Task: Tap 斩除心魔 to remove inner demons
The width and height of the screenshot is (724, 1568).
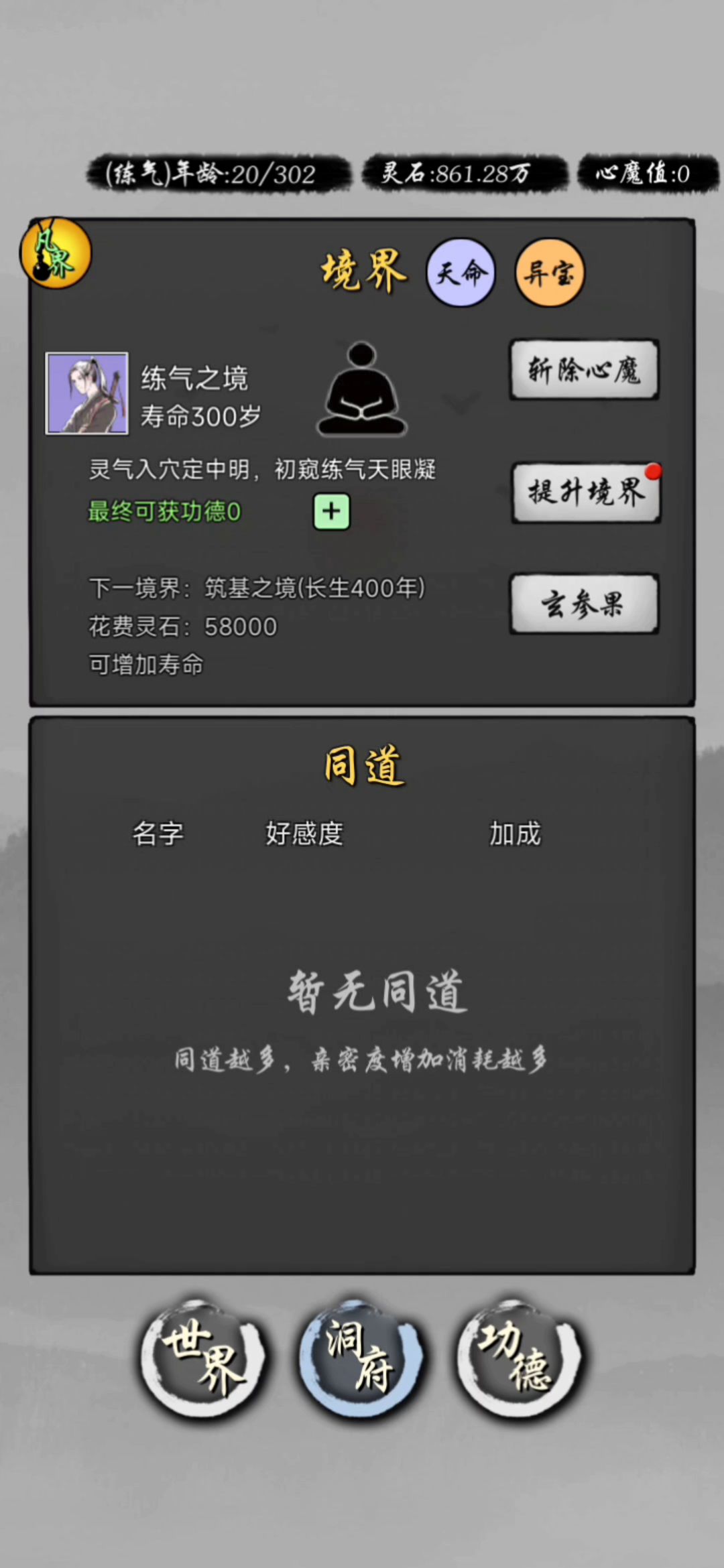Action: (584, 370)
